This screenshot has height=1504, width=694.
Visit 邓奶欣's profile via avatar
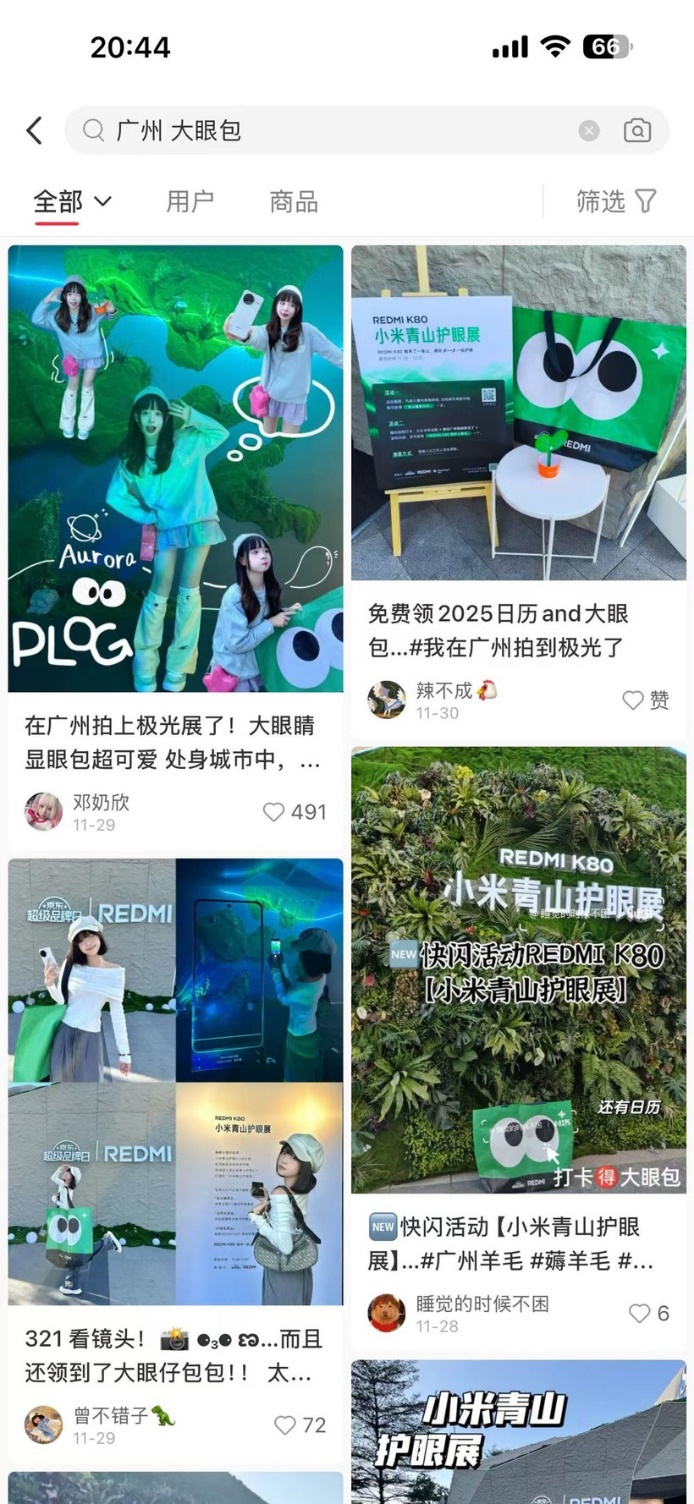pyautogui.click(x=43, y=812)
